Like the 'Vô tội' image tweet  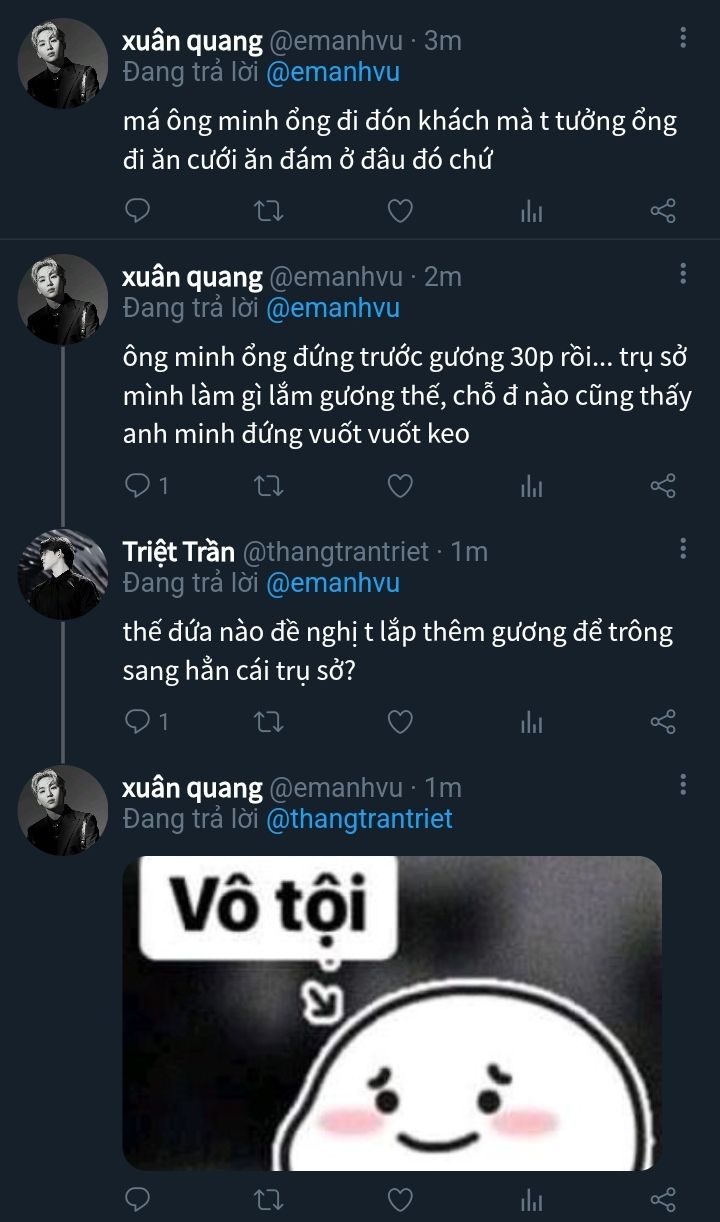pos(400,1198)
